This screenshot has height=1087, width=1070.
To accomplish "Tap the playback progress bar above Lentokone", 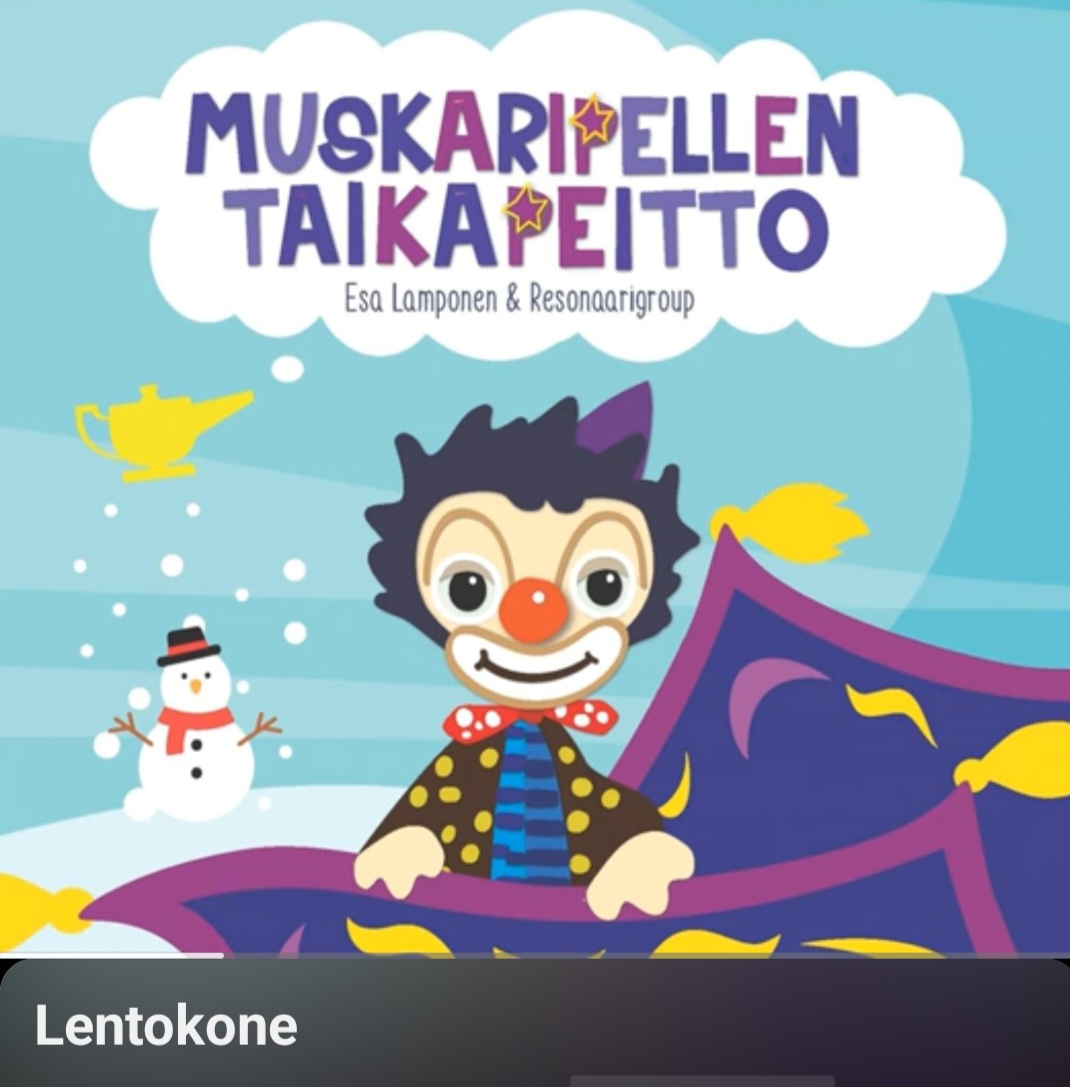I will coord(535,956).
